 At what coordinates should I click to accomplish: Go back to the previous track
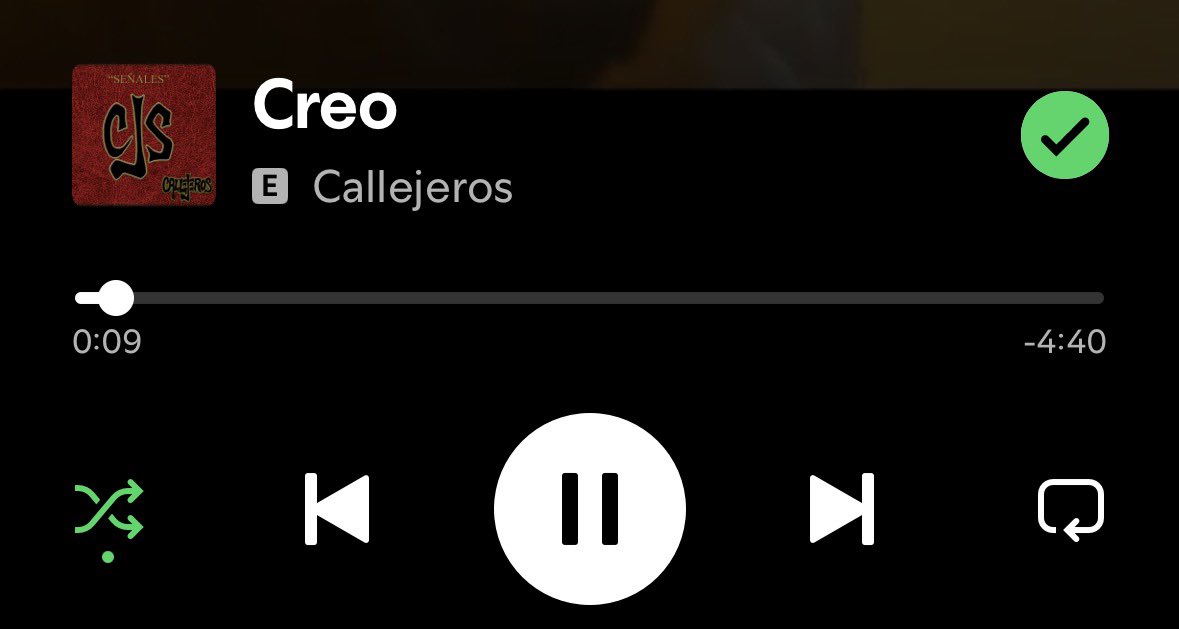click(x=337, y=509)
